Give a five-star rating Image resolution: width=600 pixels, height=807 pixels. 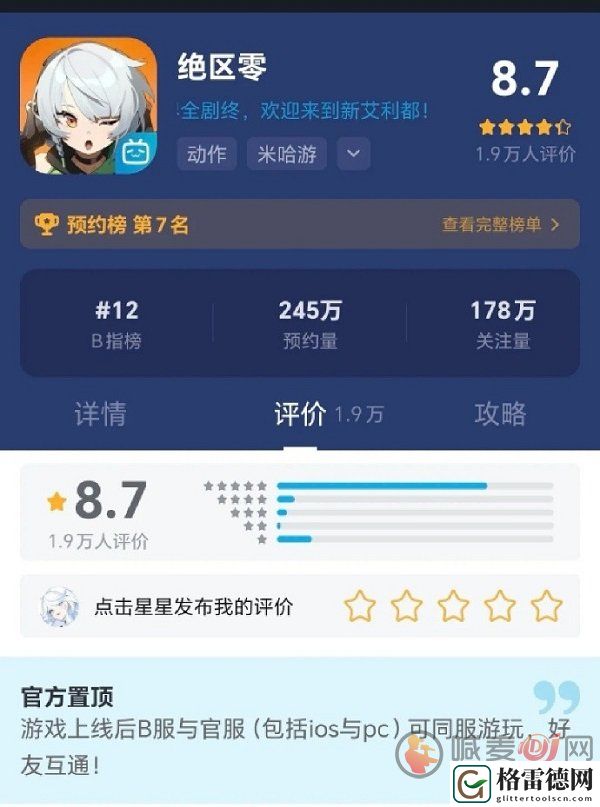click(547, 605)
